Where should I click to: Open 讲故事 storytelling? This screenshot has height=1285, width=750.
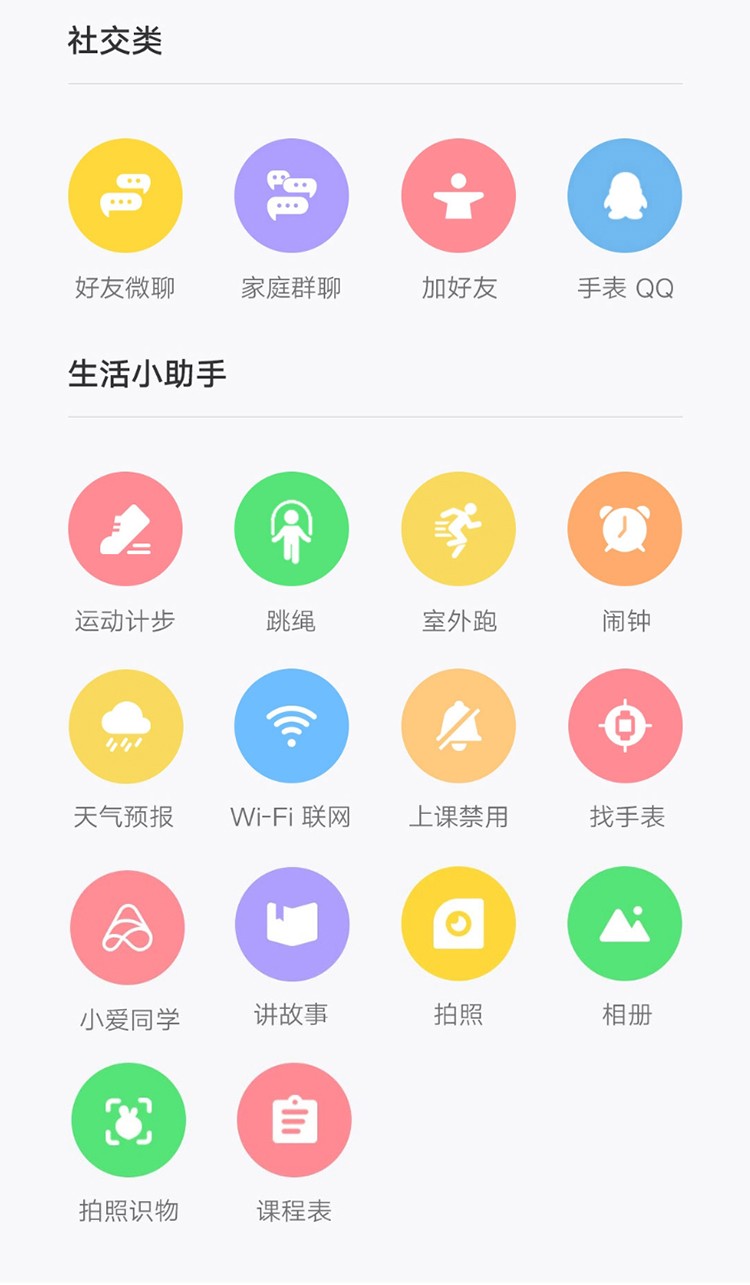292,924
